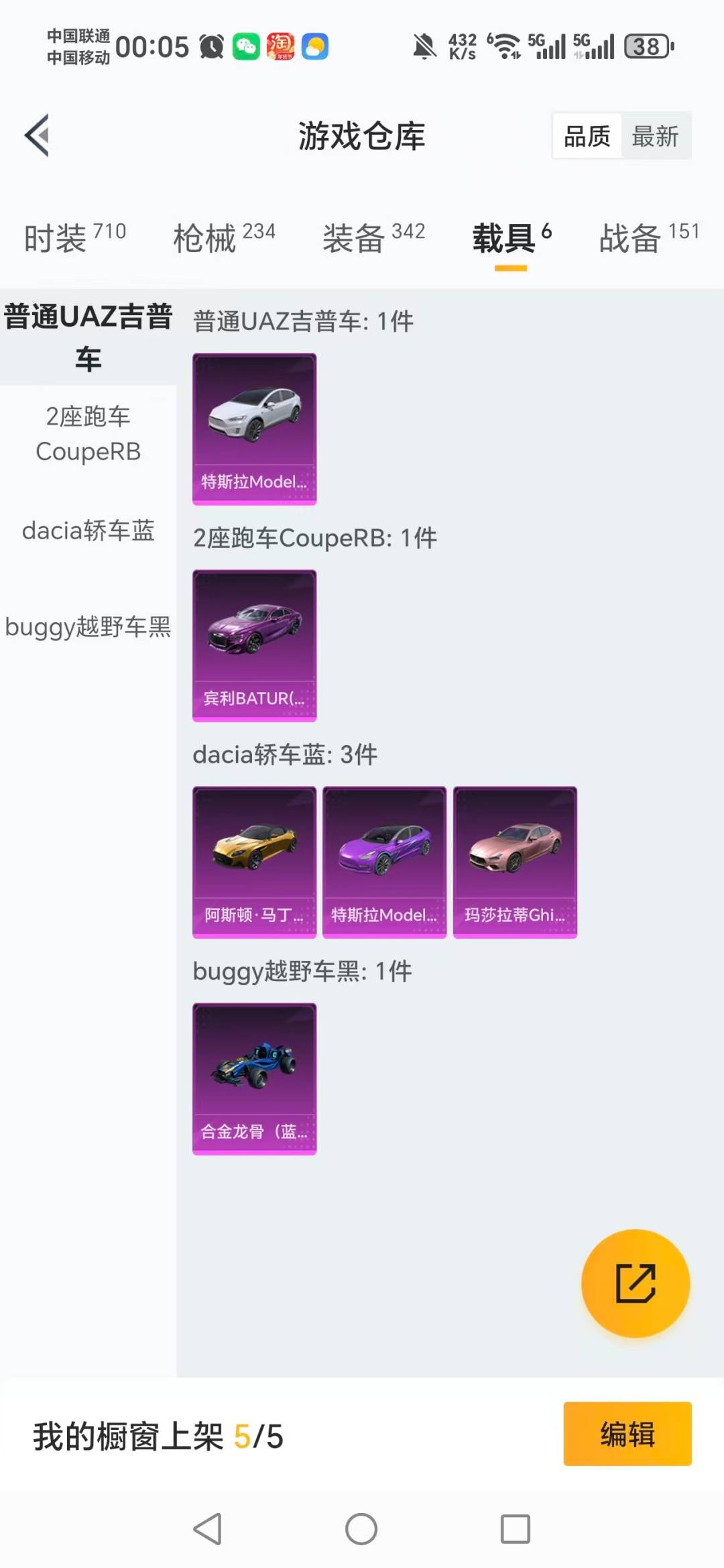Viewport: 724px width, 1568px height.
Task: Select the pink Maserati Ghibli car card
Action: [x=514, y=862]
